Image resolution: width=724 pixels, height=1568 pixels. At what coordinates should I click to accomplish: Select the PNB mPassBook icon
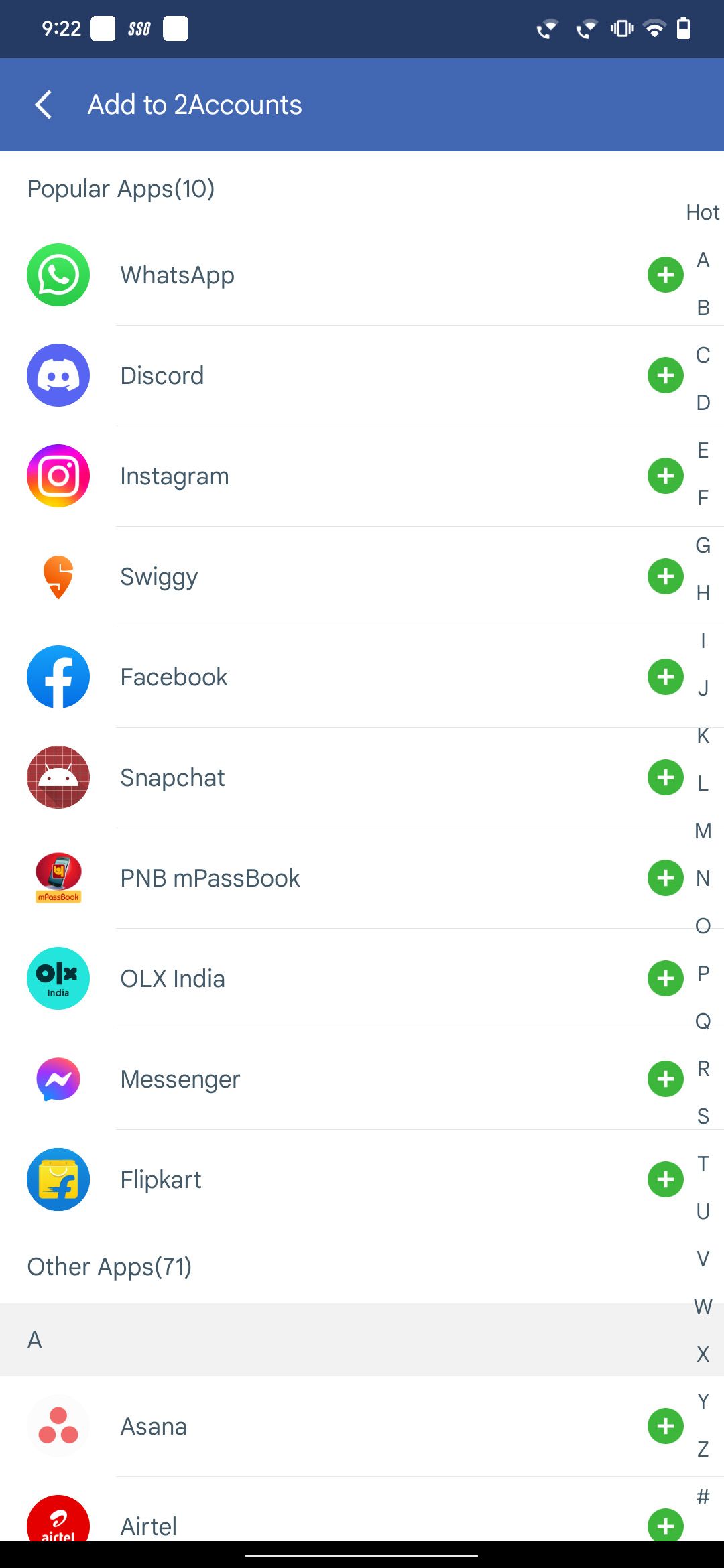coord(57,878)
